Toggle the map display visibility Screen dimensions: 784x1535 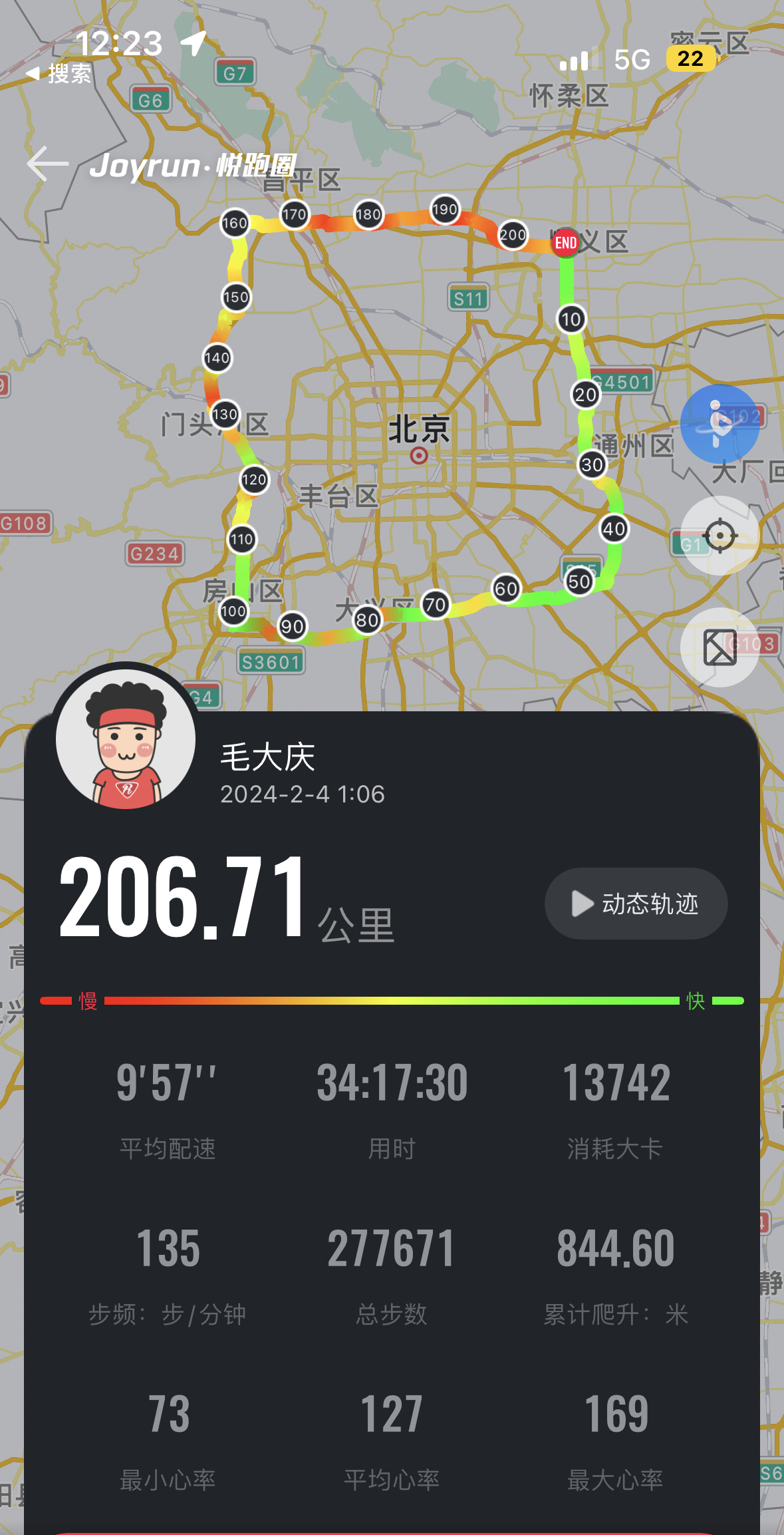coord(719,647)
